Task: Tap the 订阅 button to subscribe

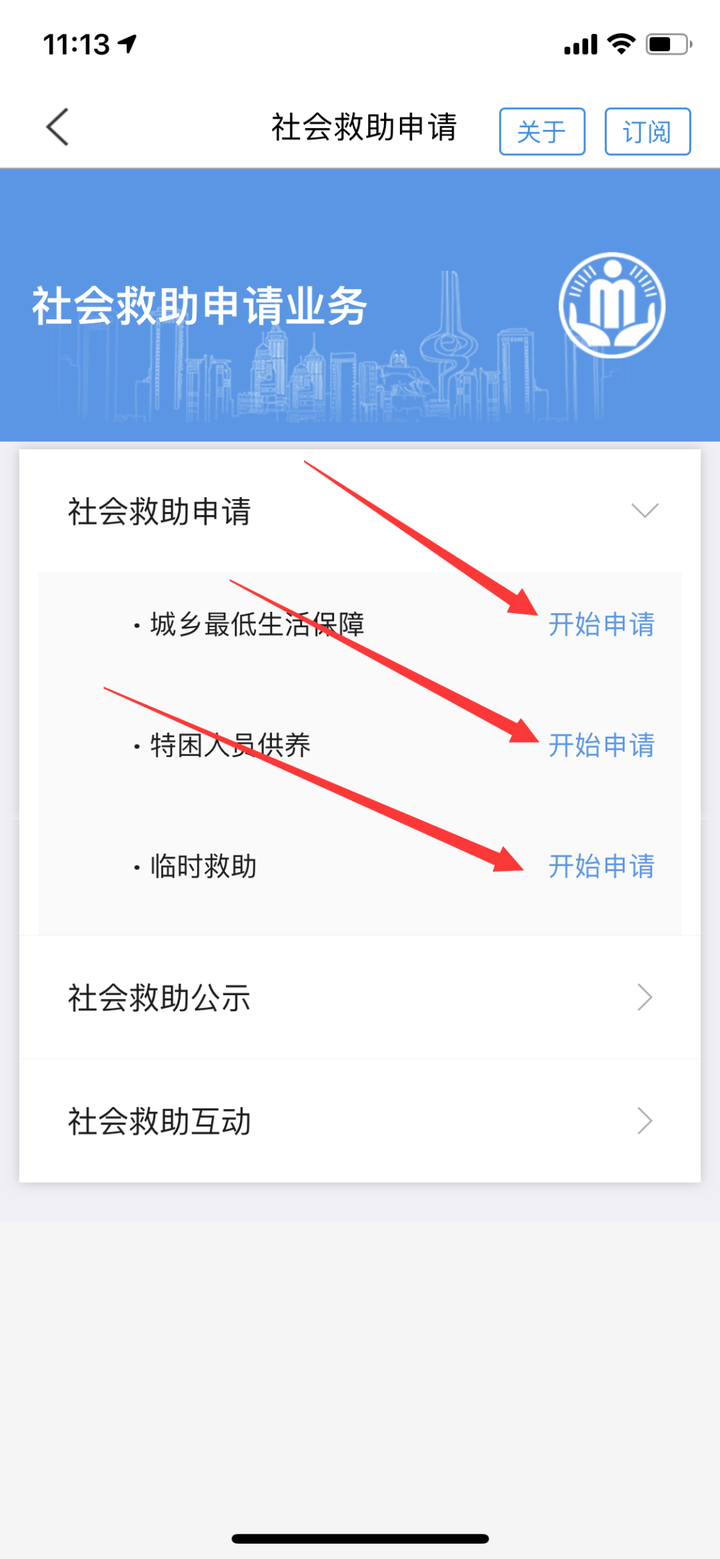Action: [647, 131]
